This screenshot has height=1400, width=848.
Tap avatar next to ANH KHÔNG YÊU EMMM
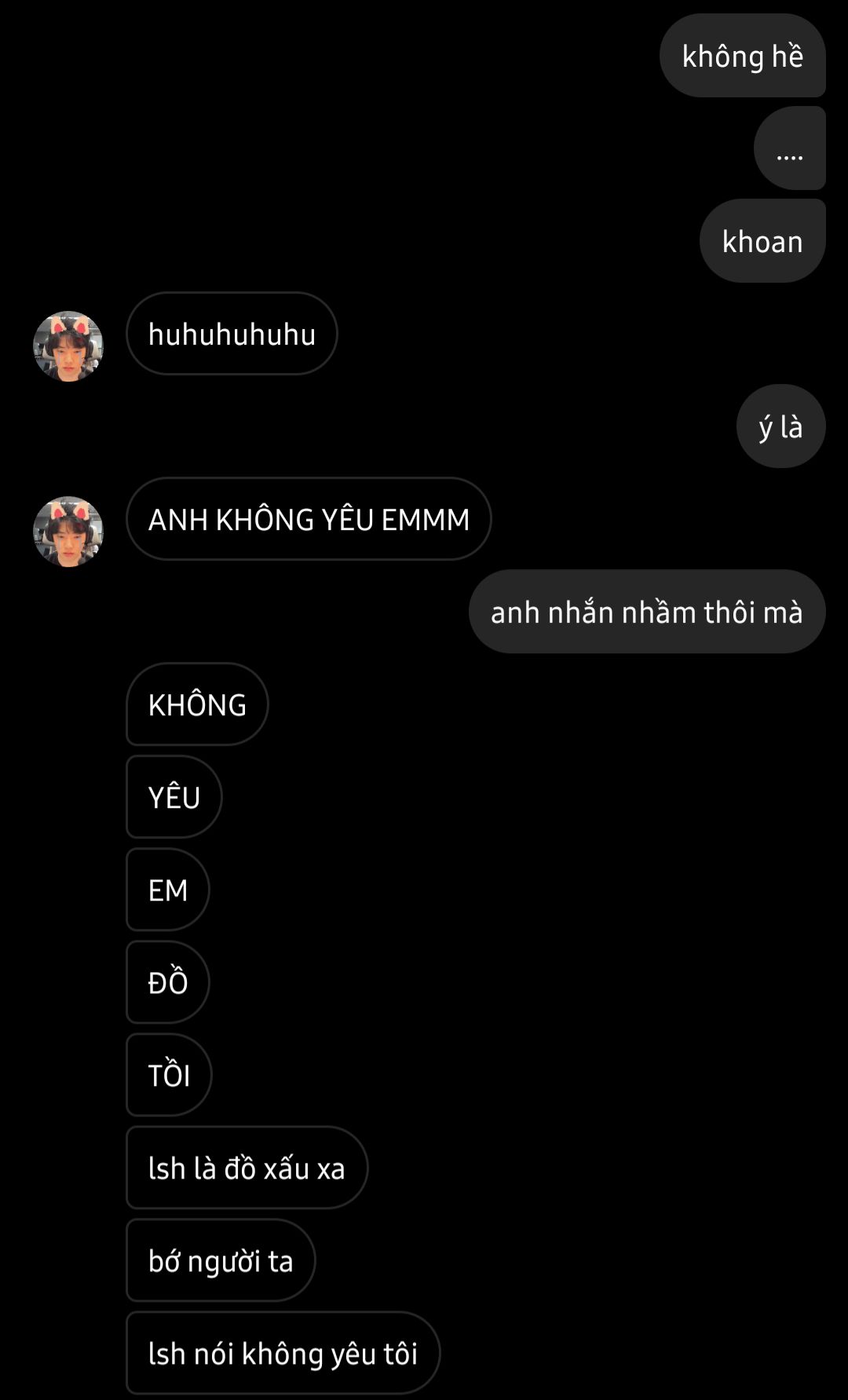[68, 532]
